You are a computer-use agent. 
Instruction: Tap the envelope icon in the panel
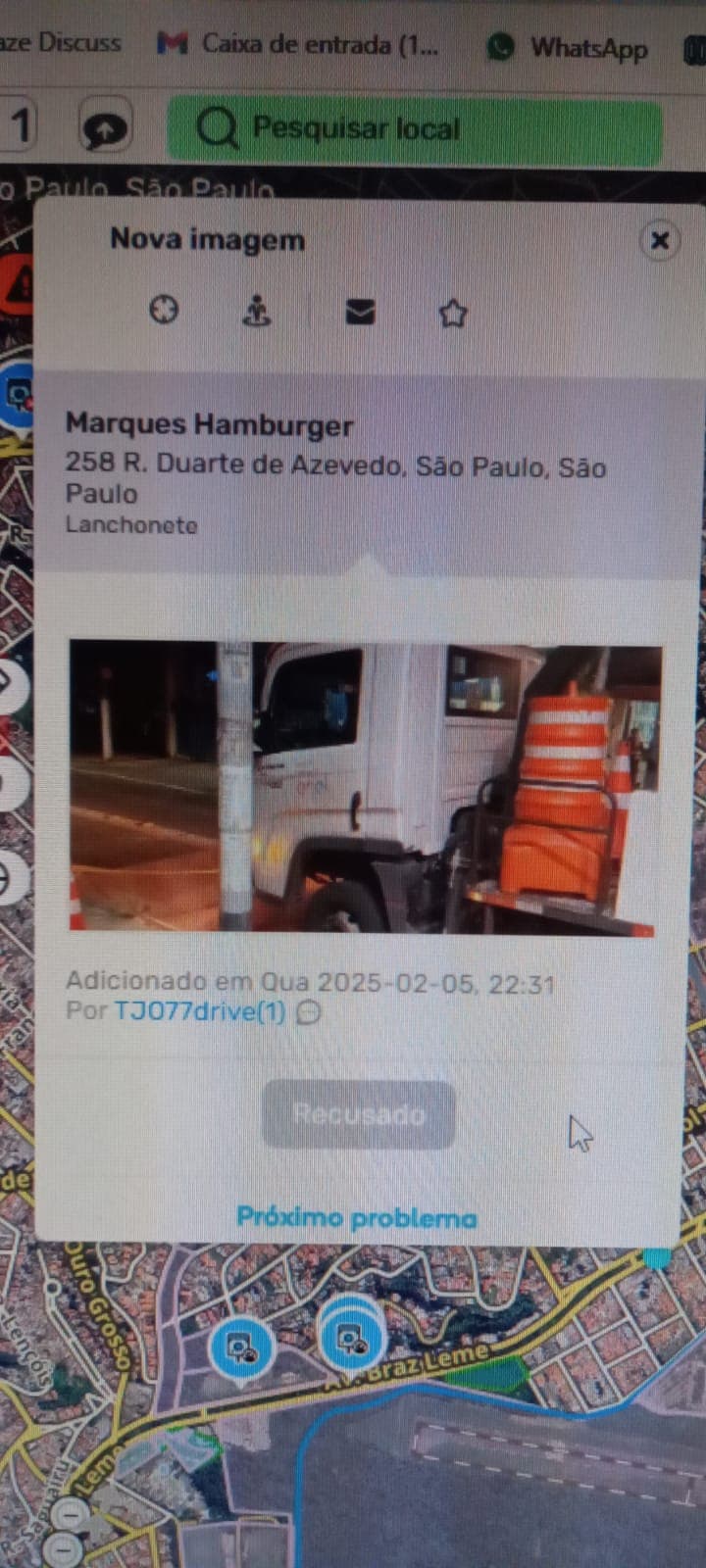pos(360,312)
